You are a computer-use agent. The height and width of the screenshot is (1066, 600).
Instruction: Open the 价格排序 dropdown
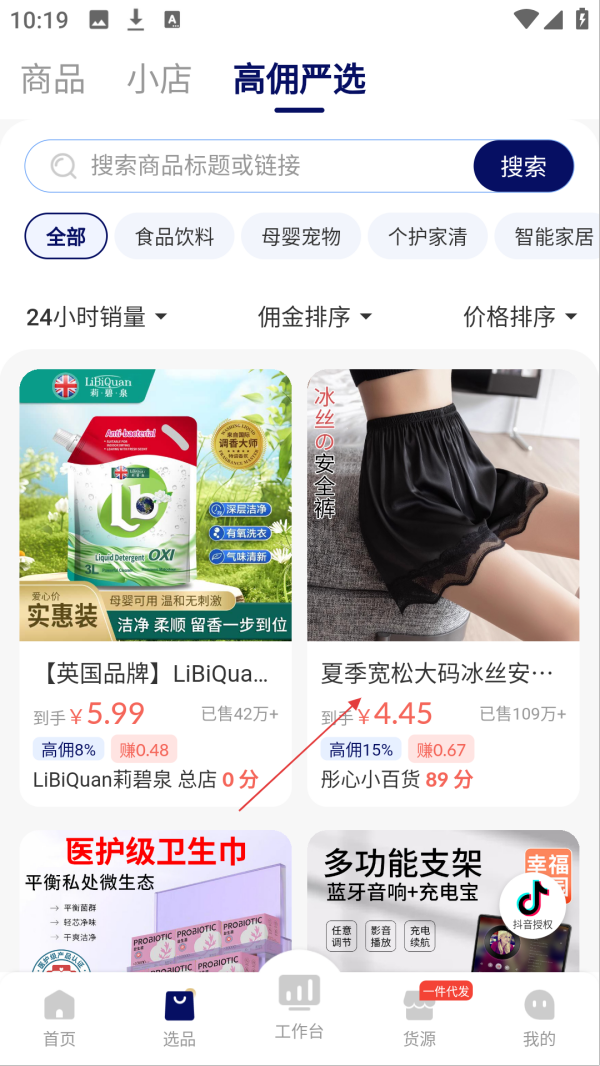(520, 317)
